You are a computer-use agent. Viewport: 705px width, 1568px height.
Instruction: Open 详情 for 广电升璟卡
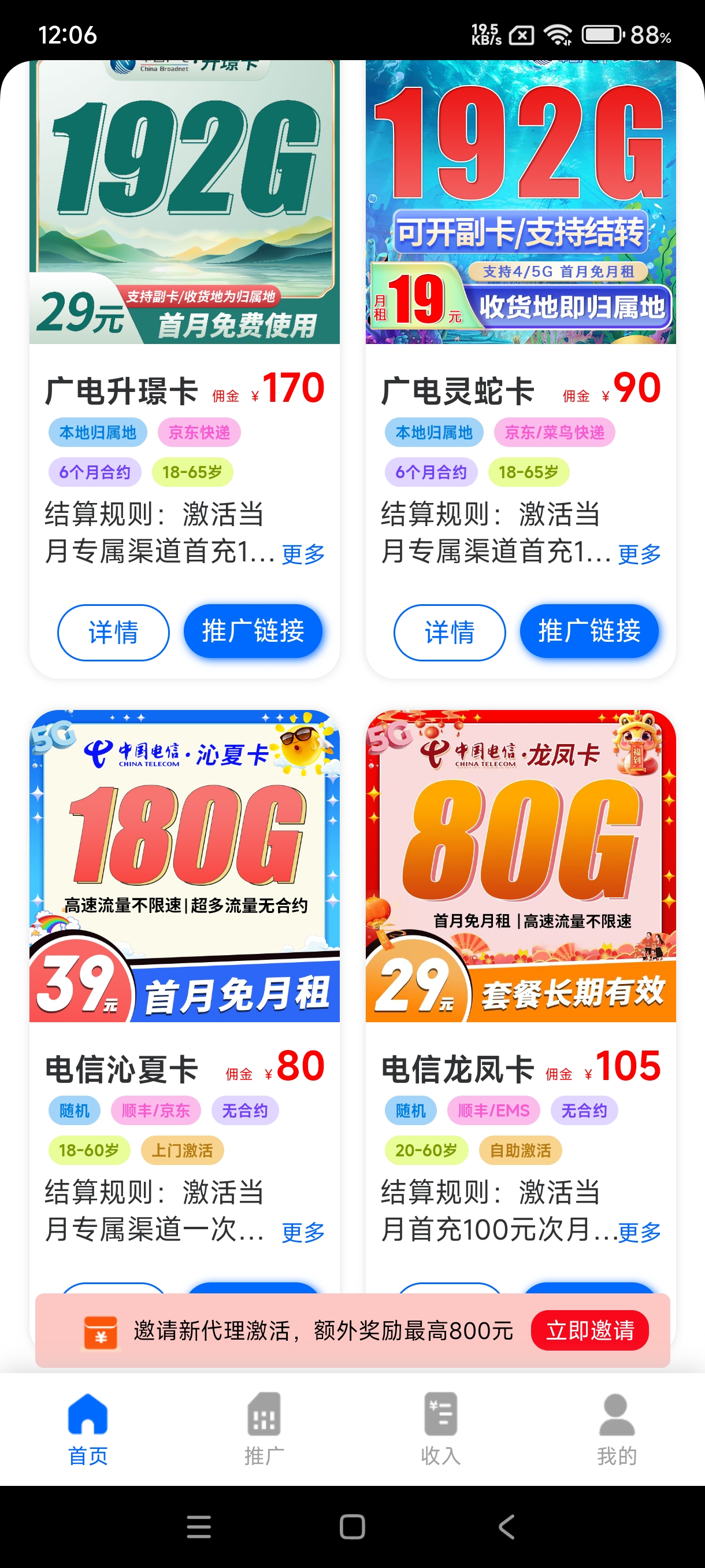[113, 632]
